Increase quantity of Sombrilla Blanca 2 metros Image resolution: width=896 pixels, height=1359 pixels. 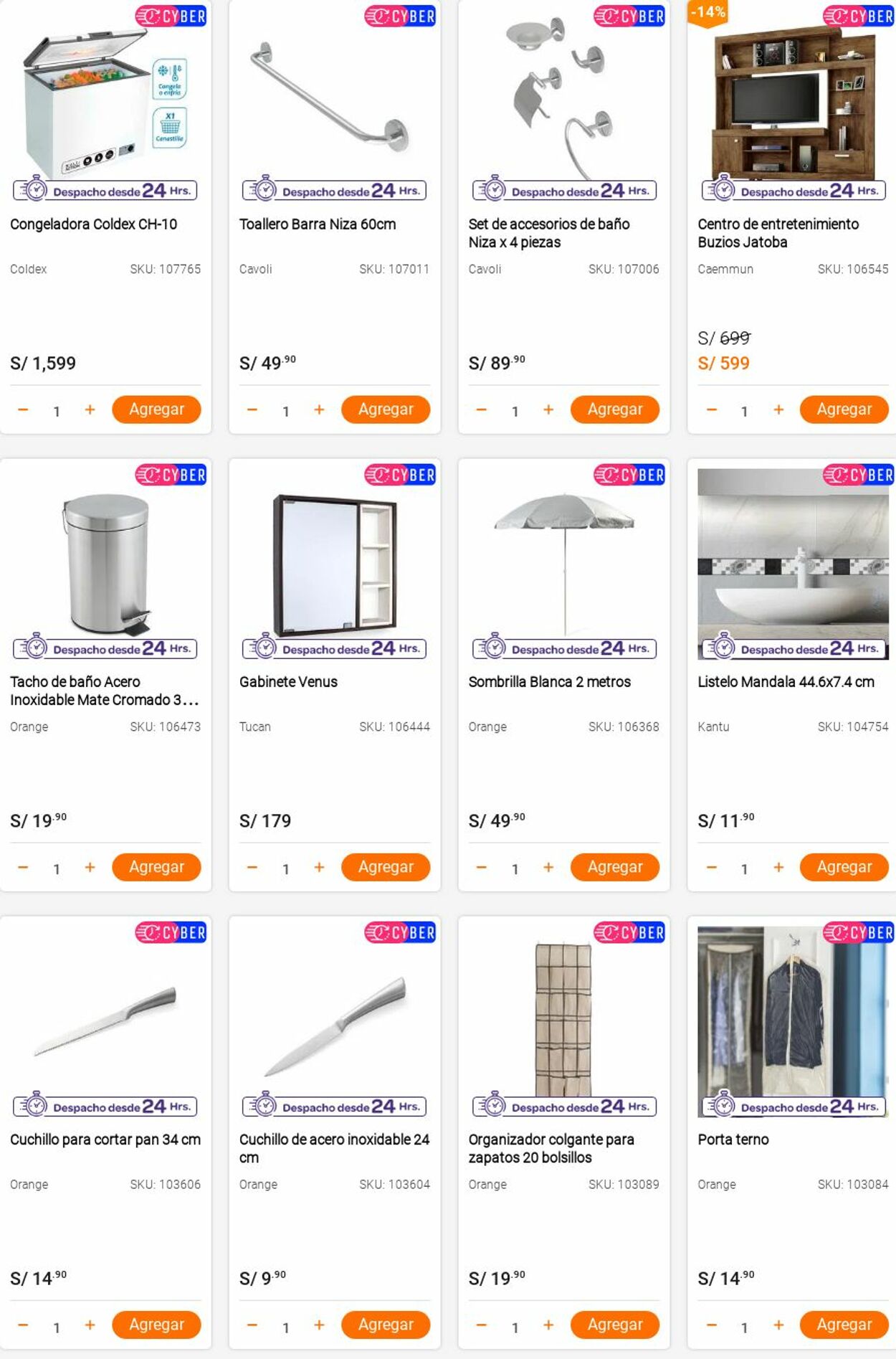(x=548, y=867)
